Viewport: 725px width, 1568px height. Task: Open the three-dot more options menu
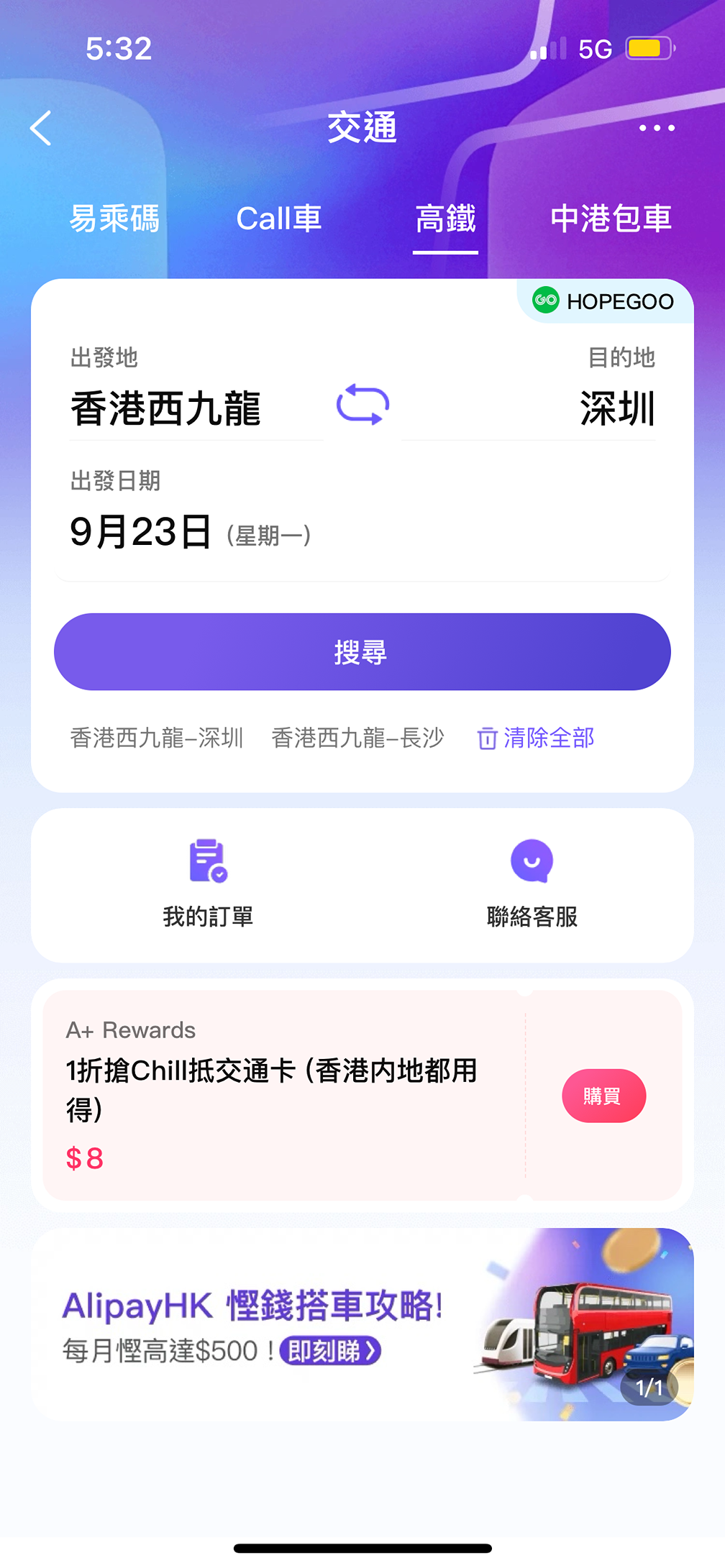click(x=657, y=129)
